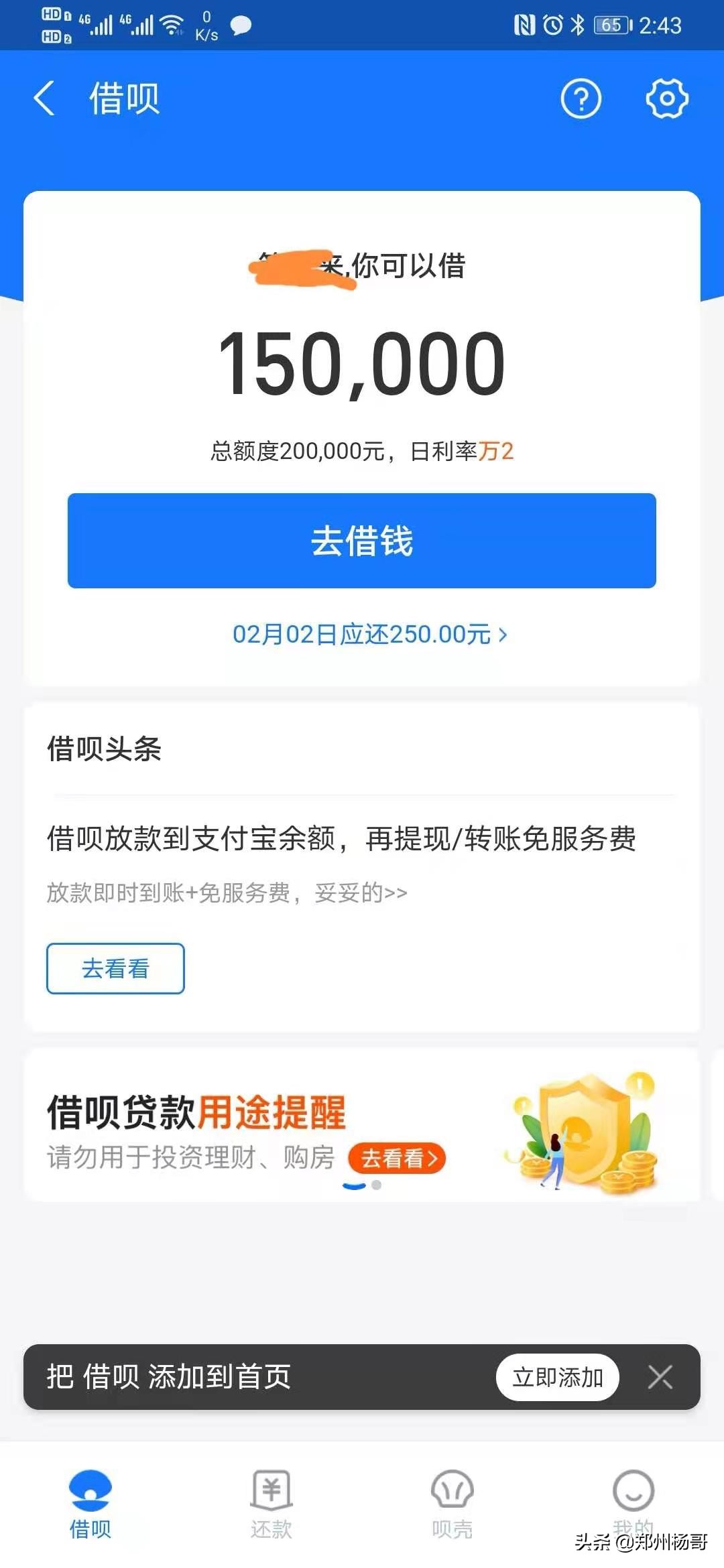Open the settings gear icon

pos(666,99)
